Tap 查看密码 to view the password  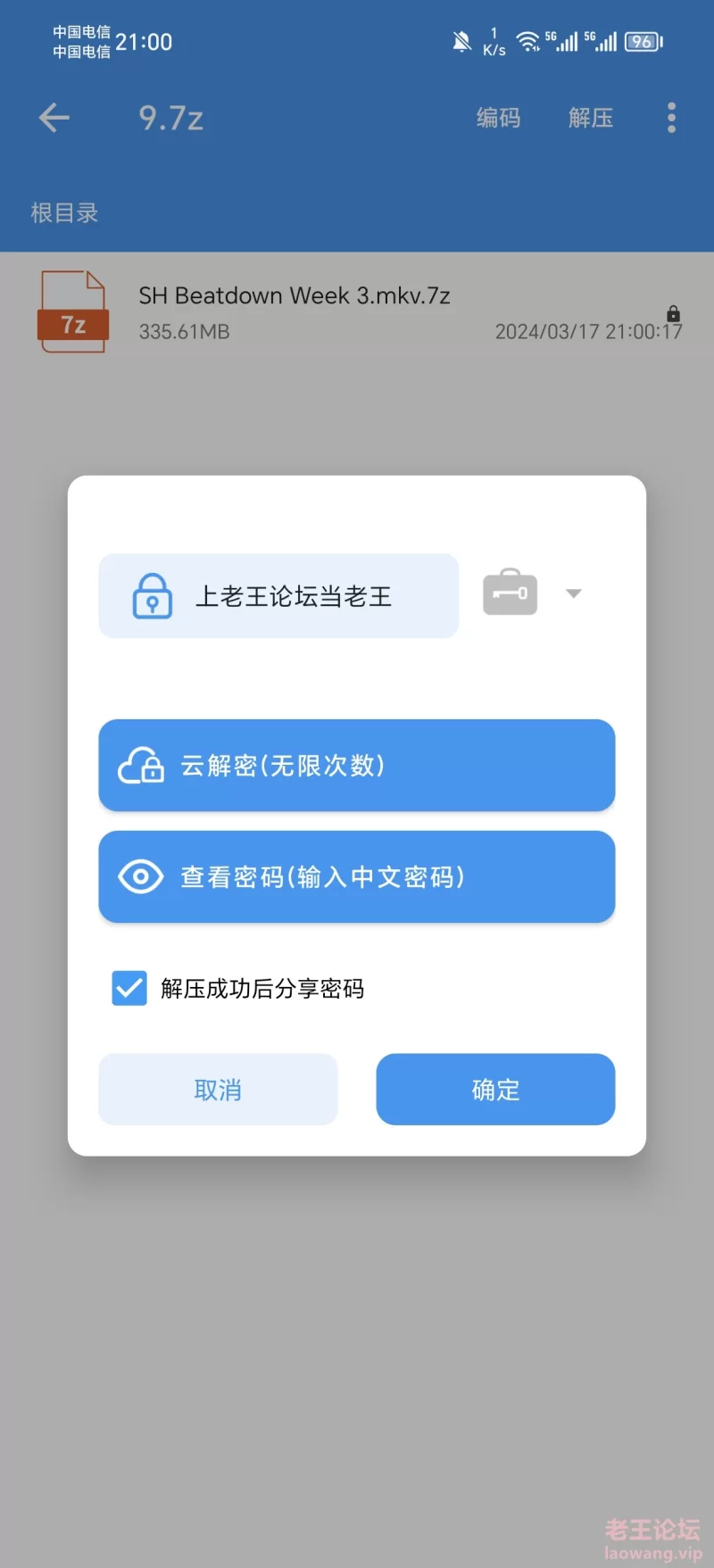[356, 877]
